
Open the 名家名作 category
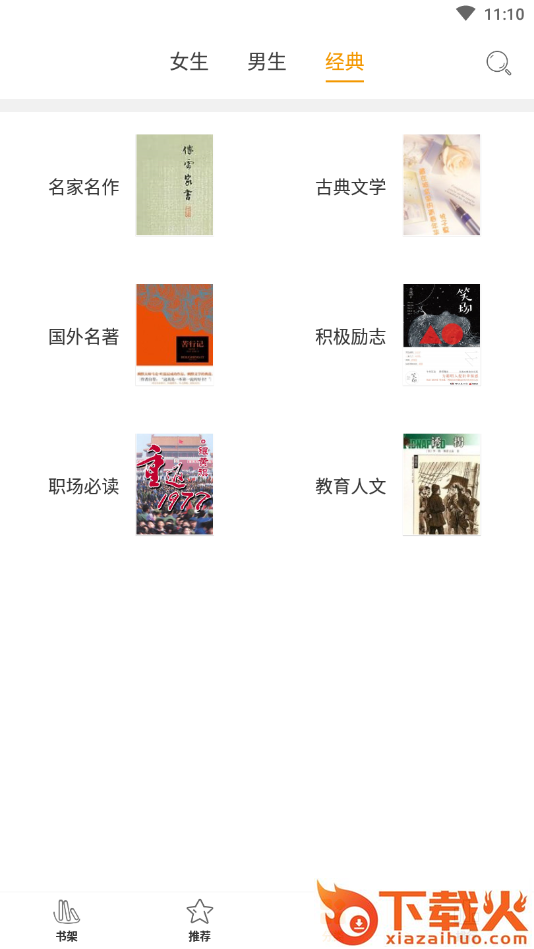(131, 185)
